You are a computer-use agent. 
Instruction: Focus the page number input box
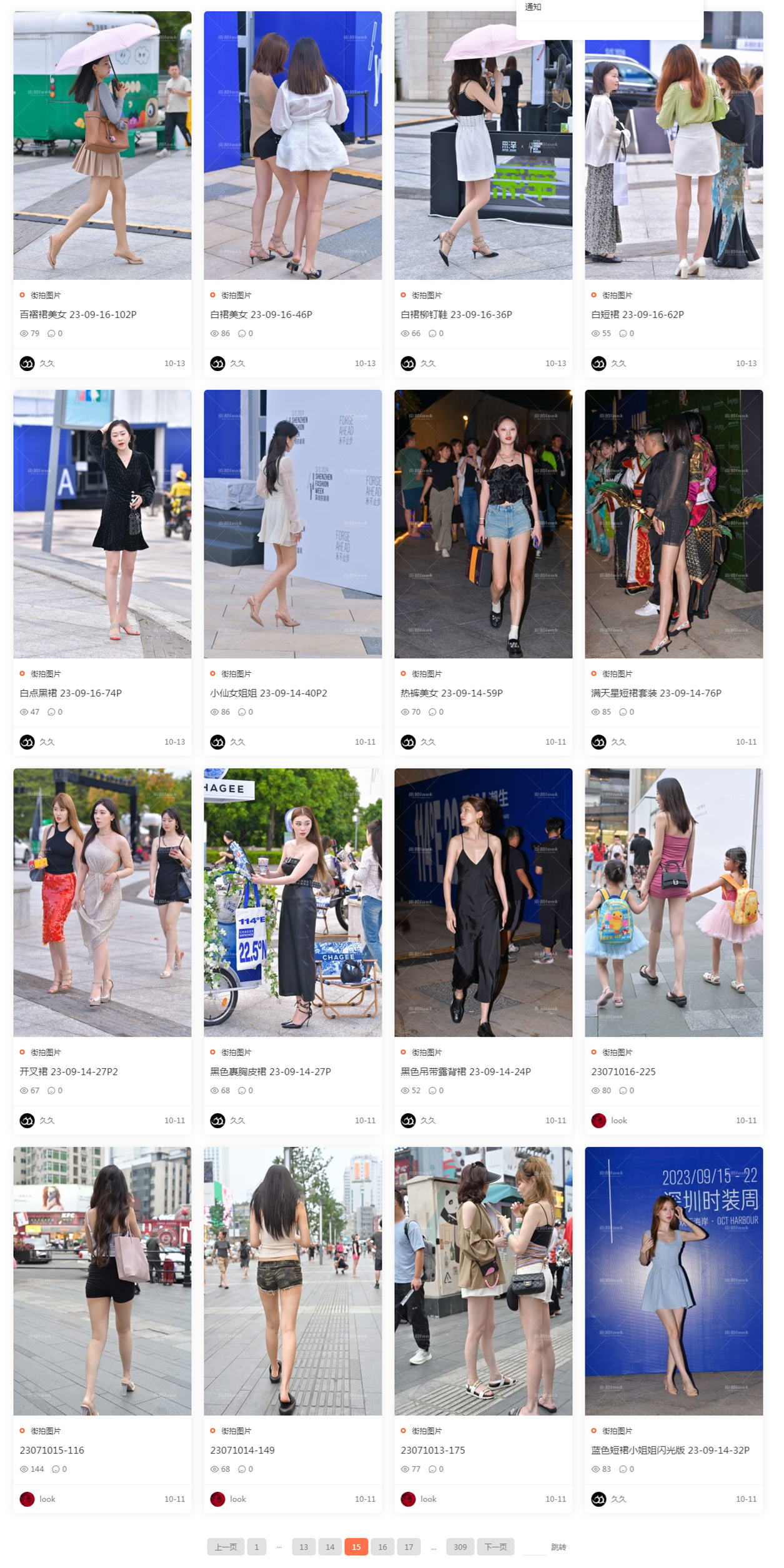534,1547
